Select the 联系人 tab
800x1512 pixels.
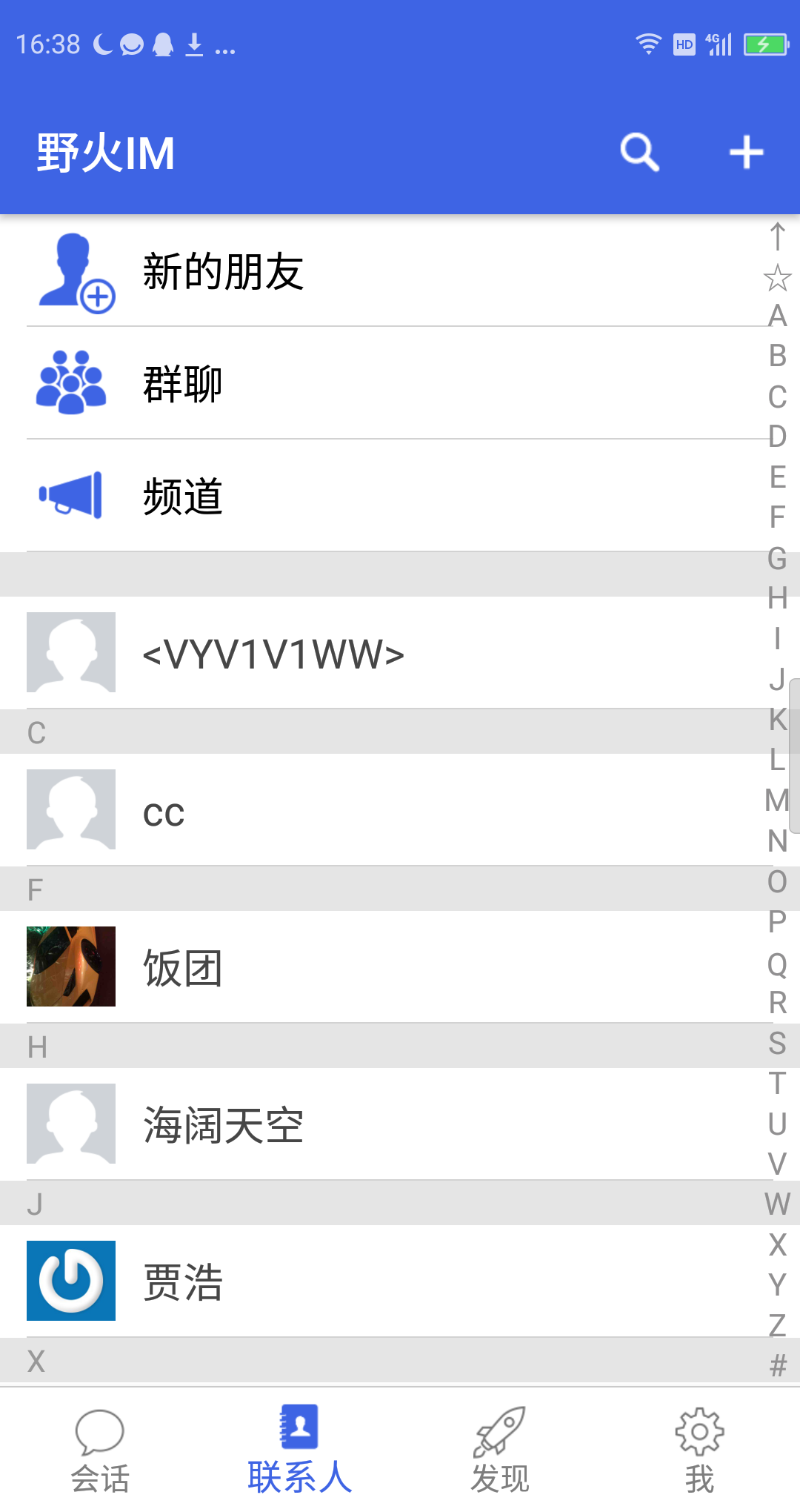tap(300, 1450)
